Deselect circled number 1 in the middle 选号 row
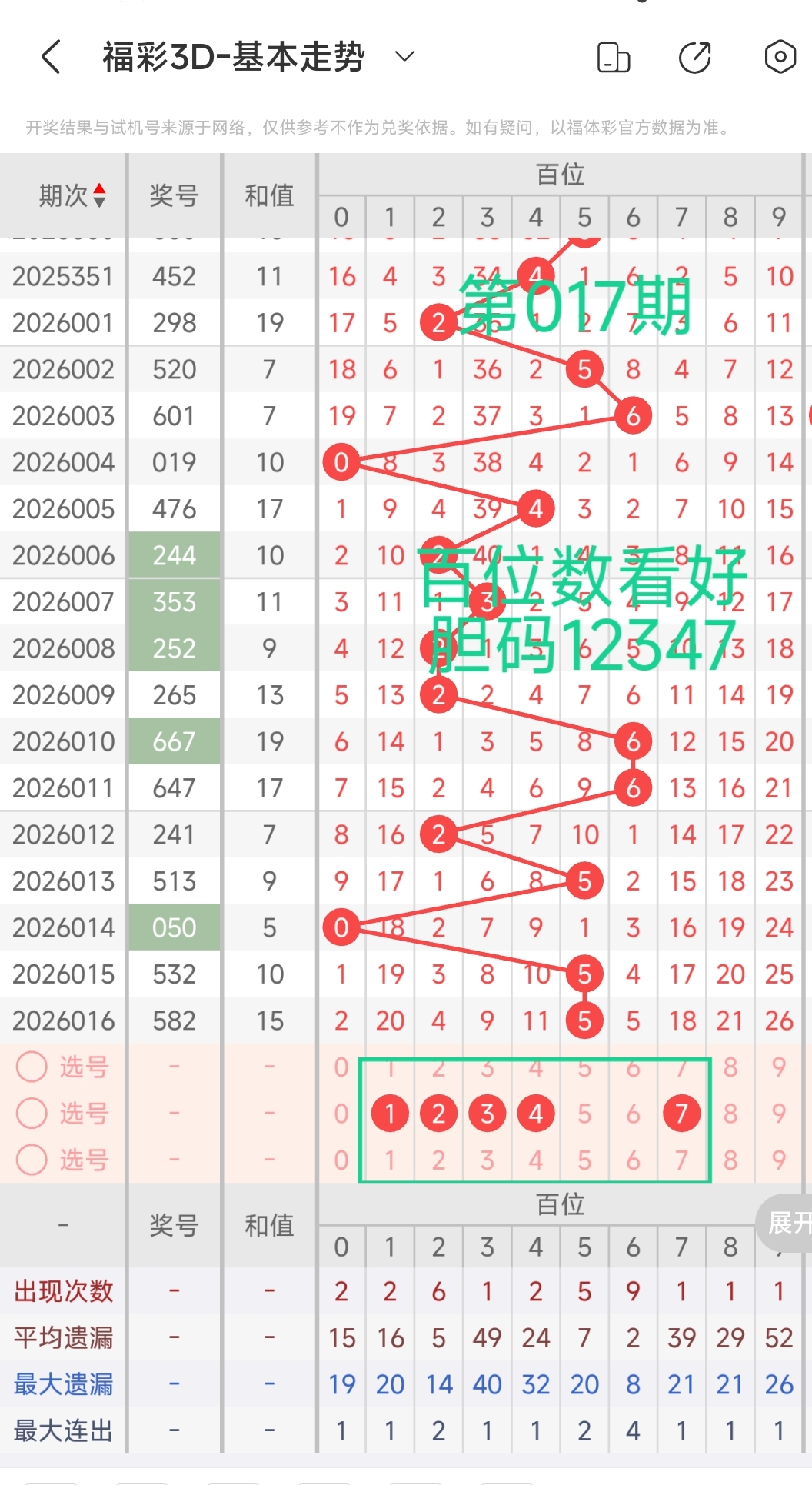The height and width of the screenshot is (1485, 812). point(390,1114)
